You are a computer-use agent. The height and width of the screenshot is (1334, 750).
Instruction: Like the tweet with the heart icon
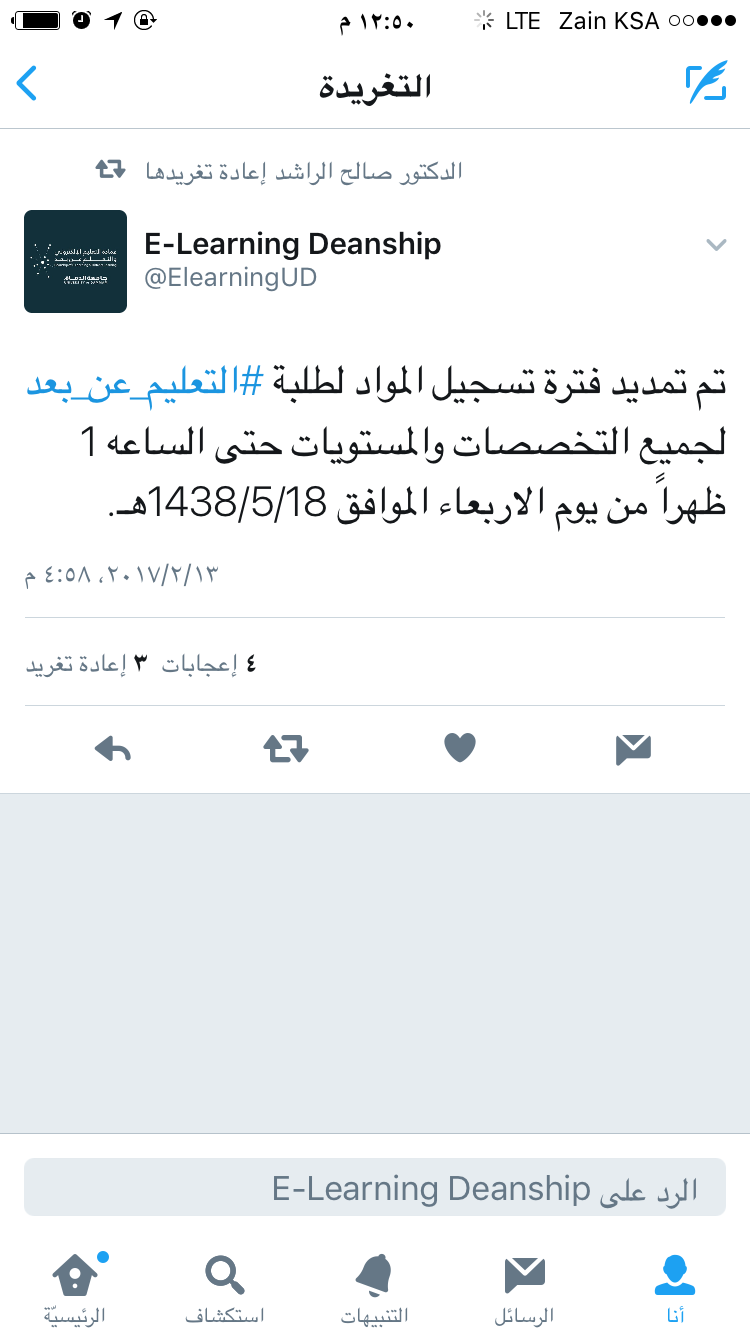pos(460,748)
